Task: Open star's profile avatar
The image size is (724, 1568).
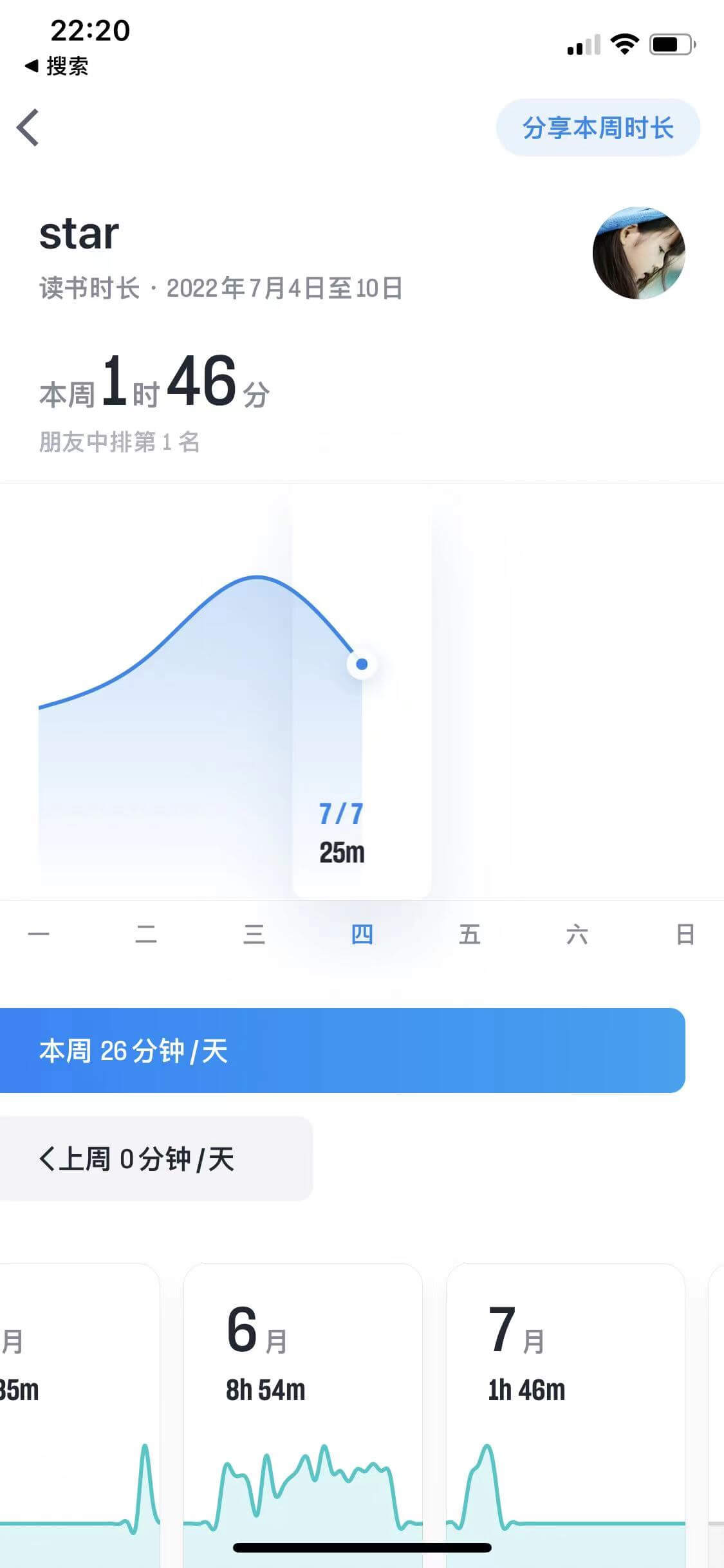Action: [638, 253]
